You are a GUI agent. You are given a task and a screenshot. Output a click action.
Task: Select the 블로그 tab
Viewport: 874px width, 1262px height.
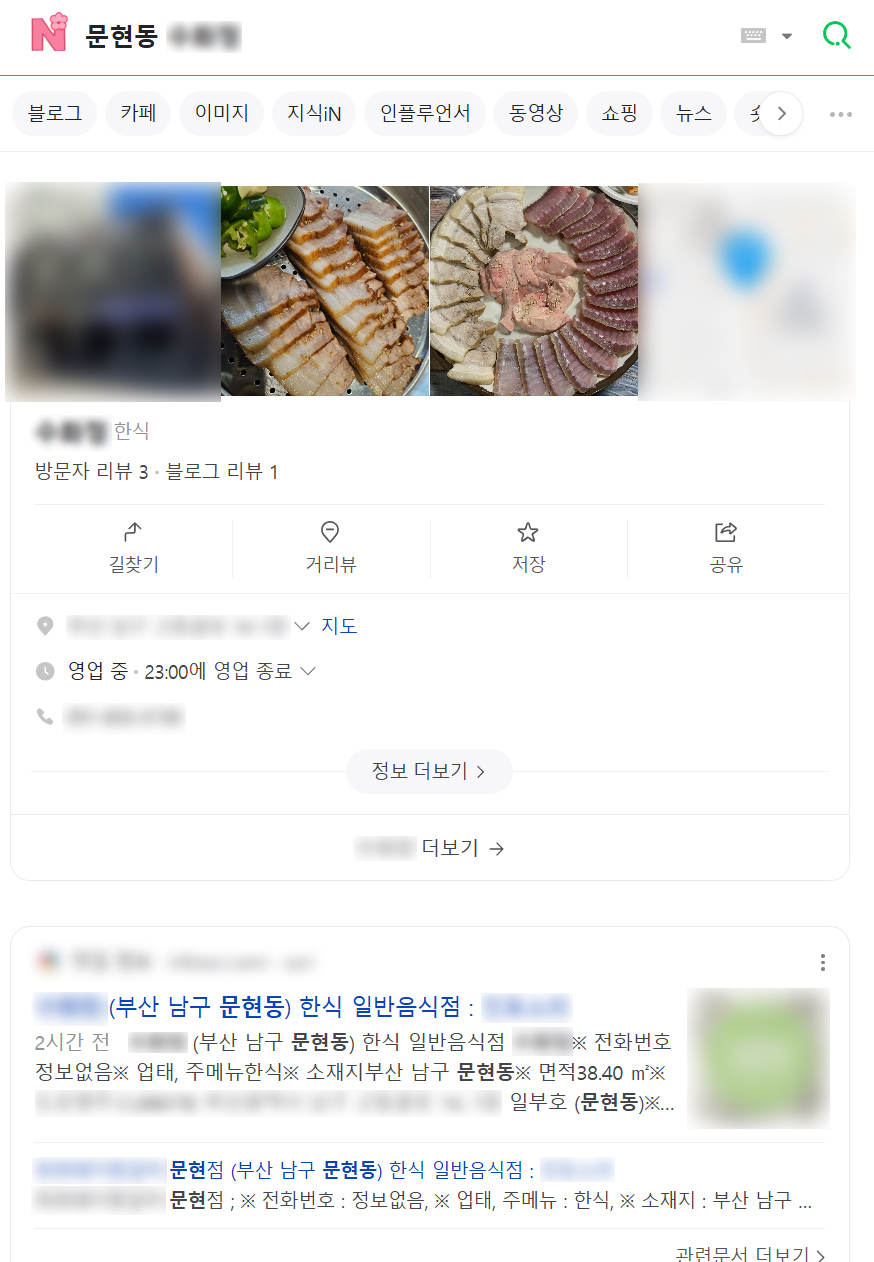pyautogui.click(x=55, y=113)
